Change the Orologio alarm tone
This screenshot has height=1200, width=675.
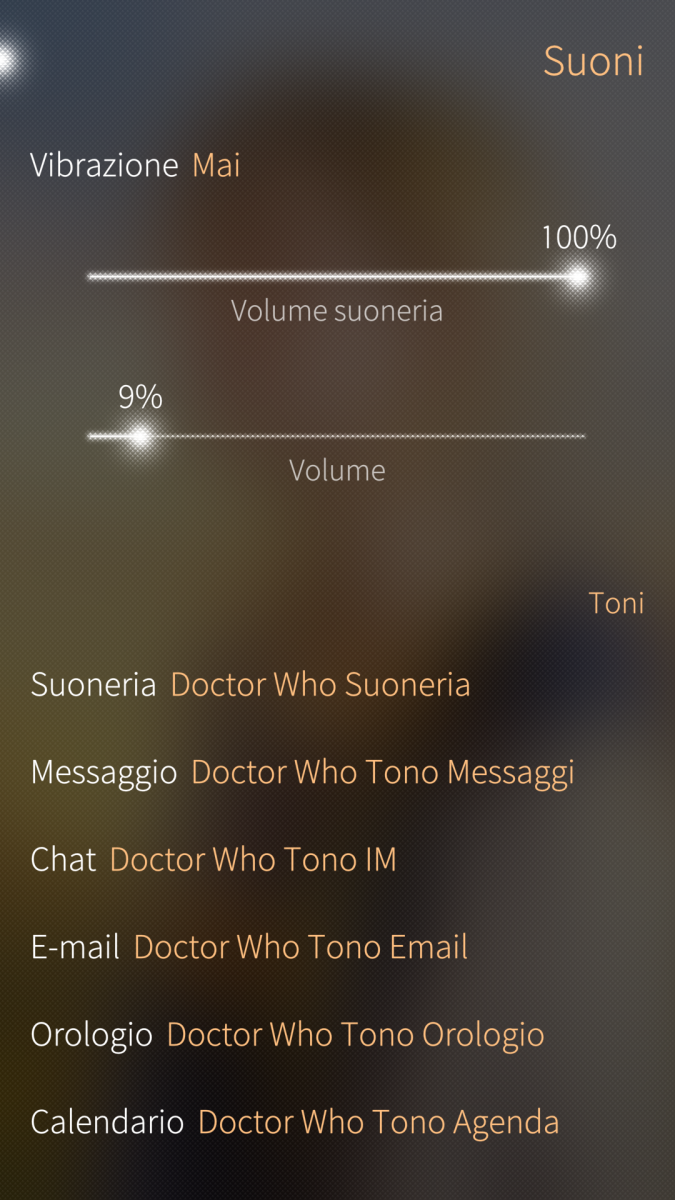coord(287,1035)
